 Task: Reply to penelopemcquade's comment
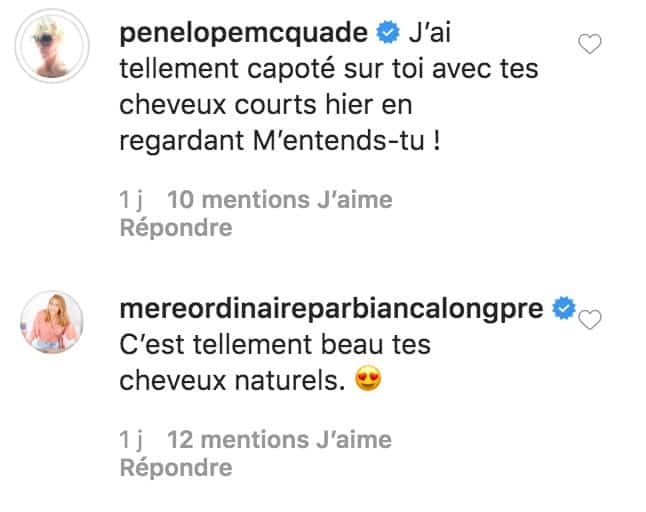(176, 228)
